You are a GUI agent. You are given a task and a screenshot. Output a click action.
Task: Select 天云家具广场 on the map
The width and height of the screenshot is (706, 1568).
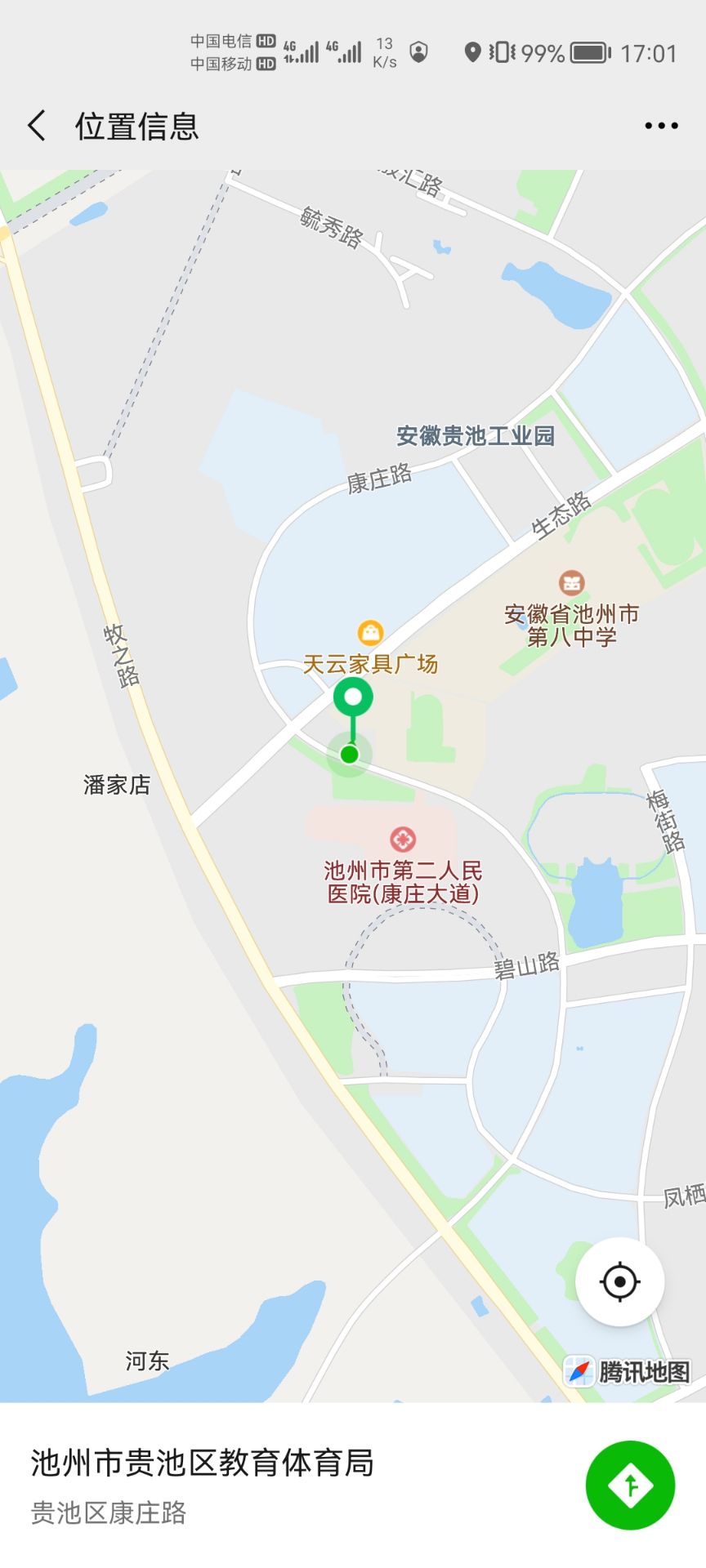(370, 633)
